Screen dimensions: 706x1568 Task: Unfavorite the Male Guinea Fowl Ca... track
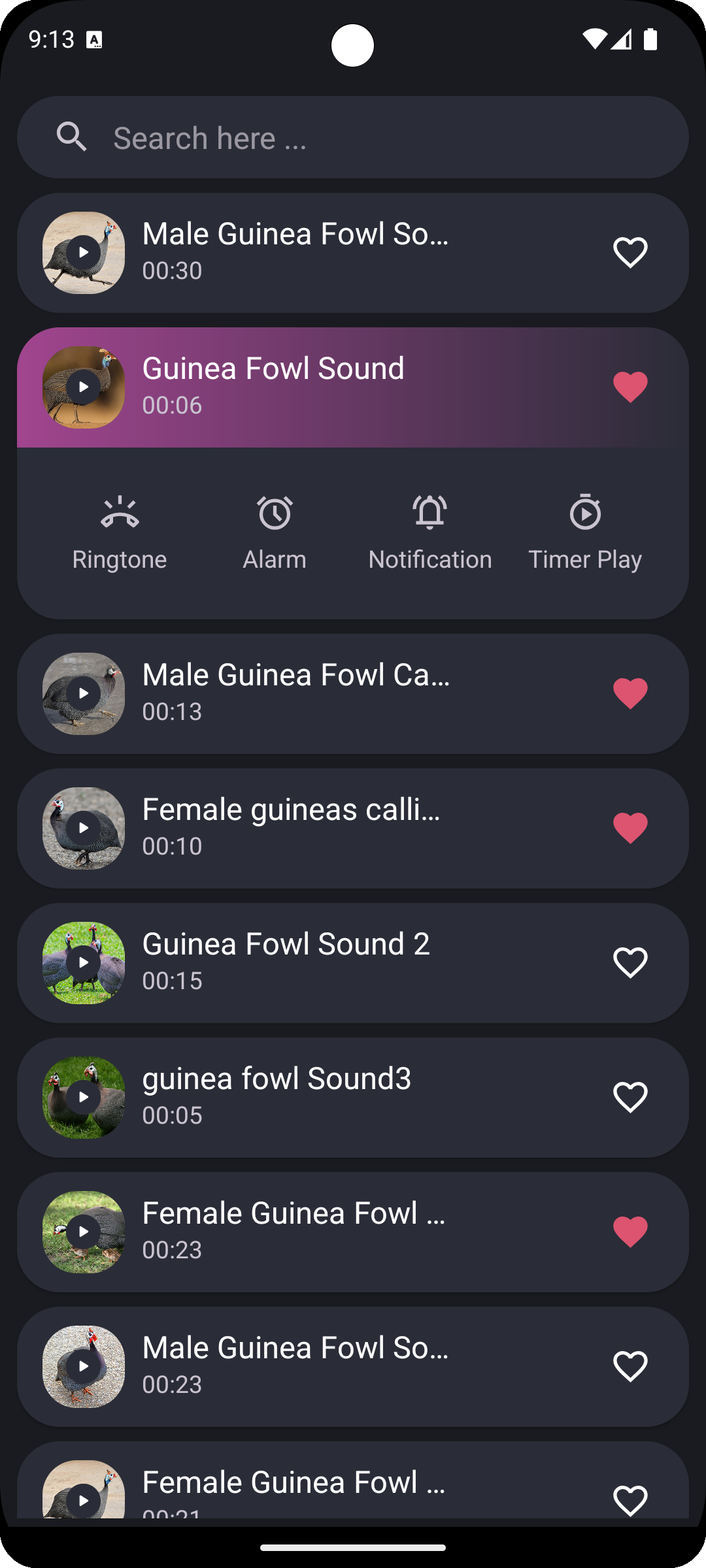[x=630, y=693]
